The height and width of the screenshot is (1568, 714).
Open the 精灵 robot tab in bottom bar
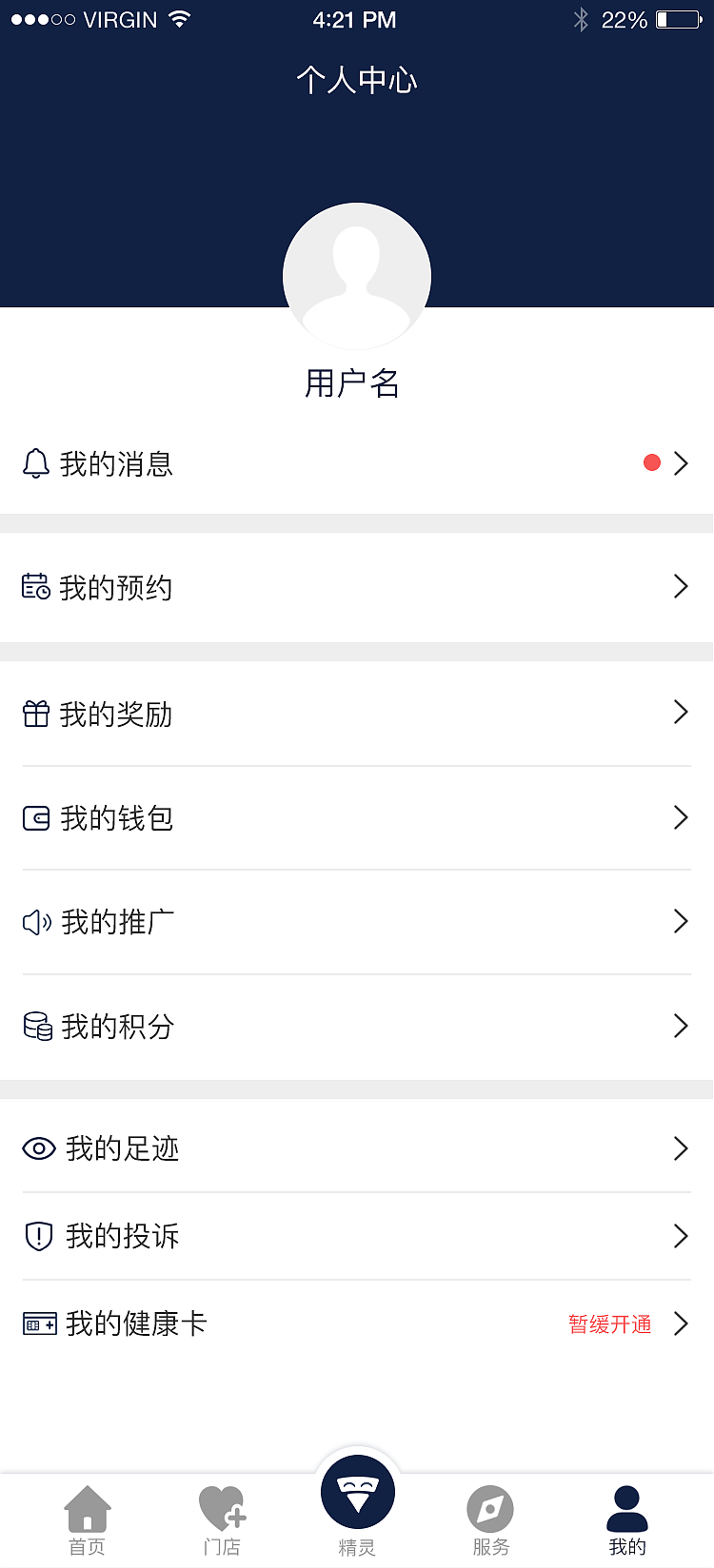point(357,1492)
